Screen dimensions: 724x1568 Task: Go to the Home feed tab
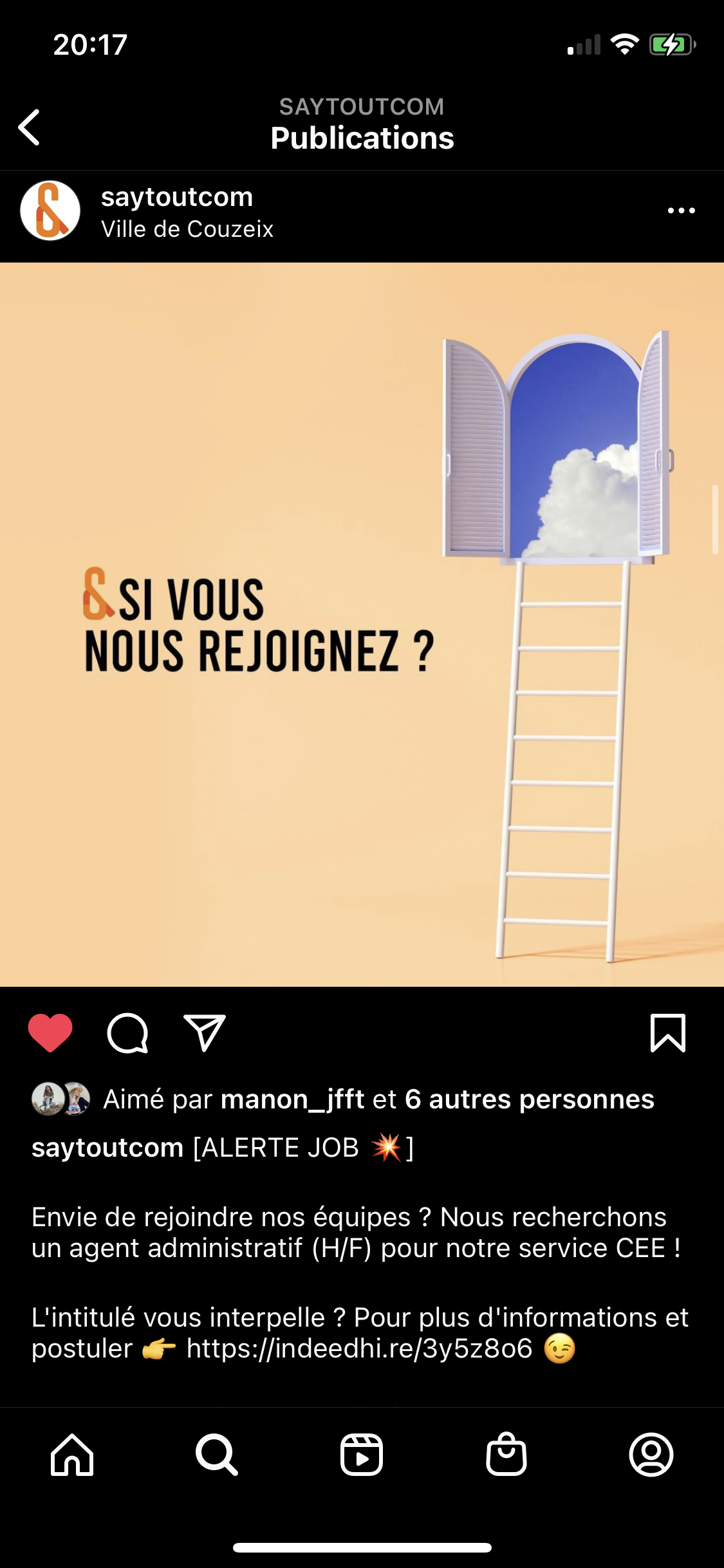pos(72,1455)
